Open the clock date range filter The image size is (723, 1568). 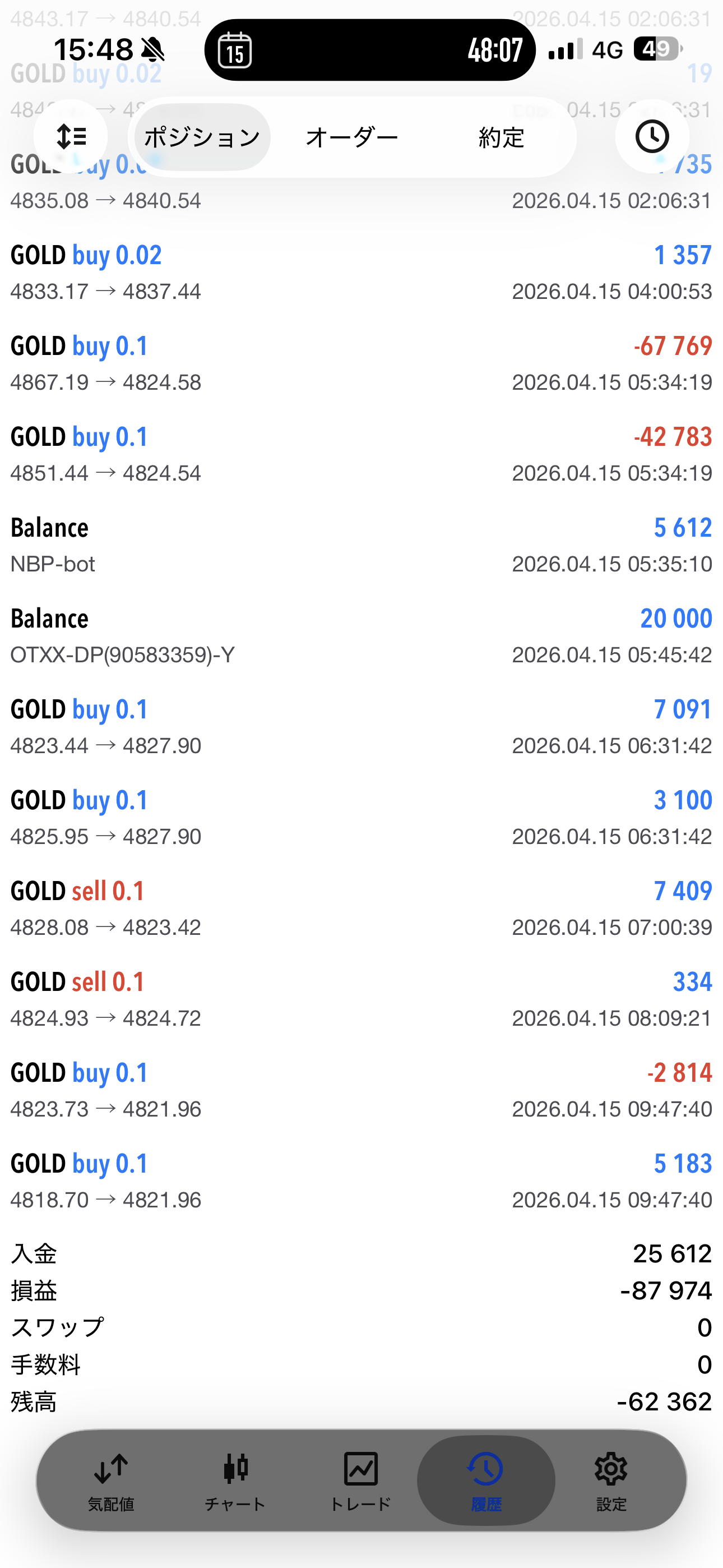tap(652, 136)
